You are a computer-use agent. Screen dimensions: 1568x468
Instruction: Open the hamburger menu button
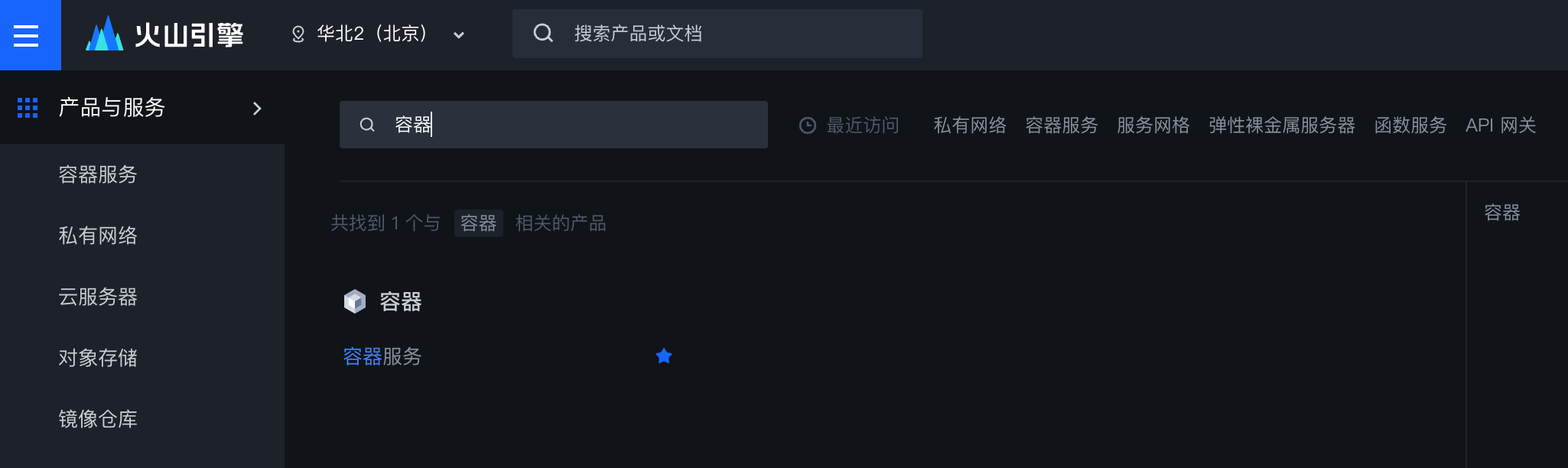pos(26,35)
